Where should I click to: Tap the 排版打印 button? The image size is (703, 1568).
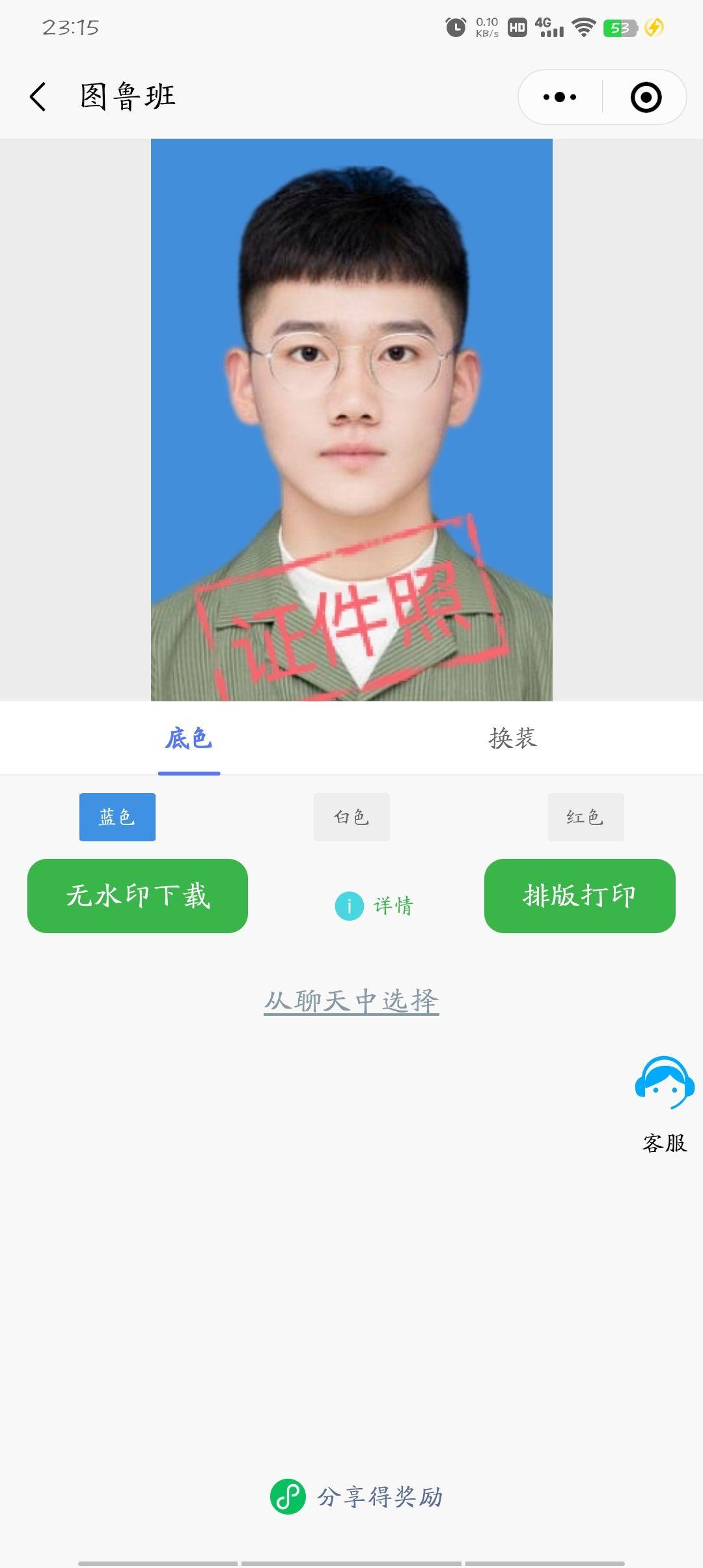580,895
